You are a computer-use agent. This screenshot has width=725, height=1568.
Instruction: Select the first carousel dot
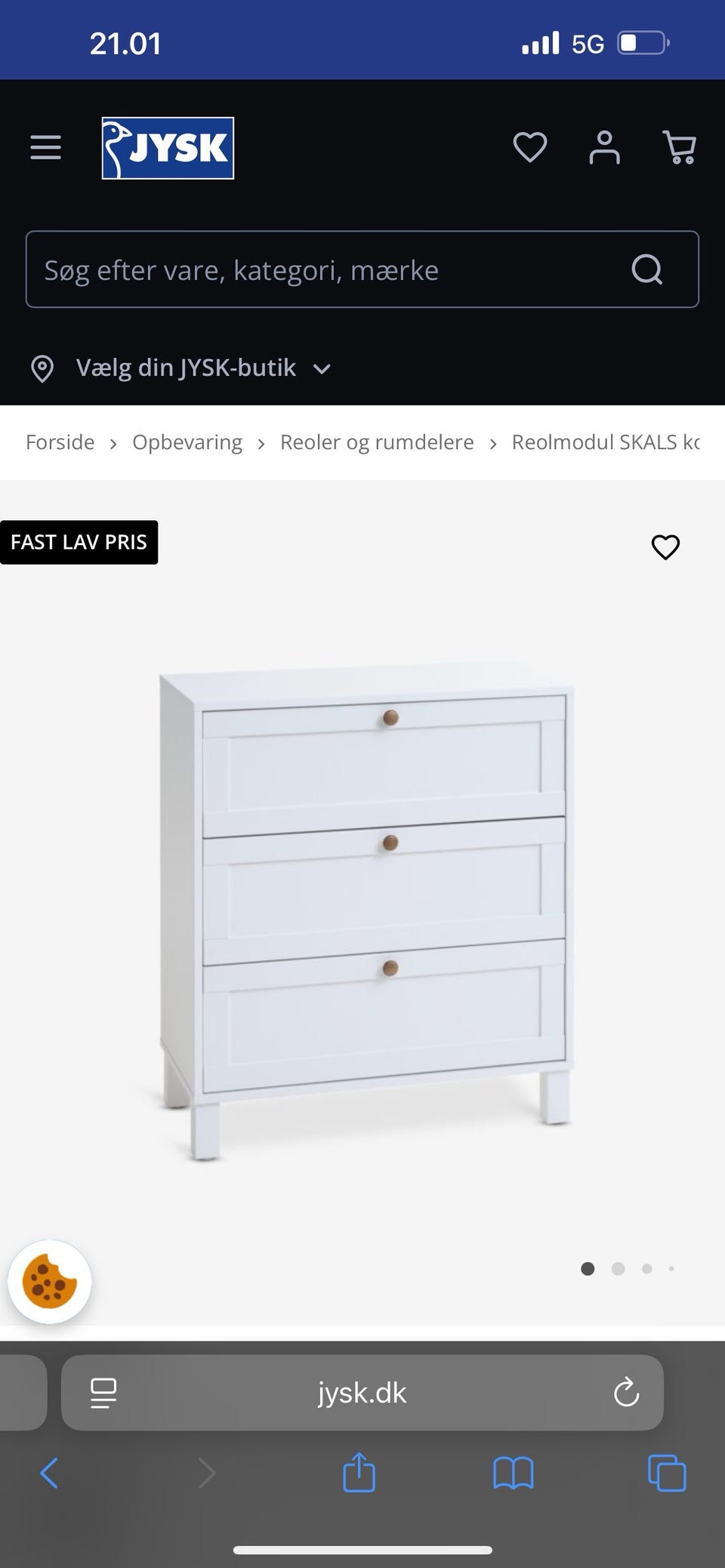point(587,1269)
